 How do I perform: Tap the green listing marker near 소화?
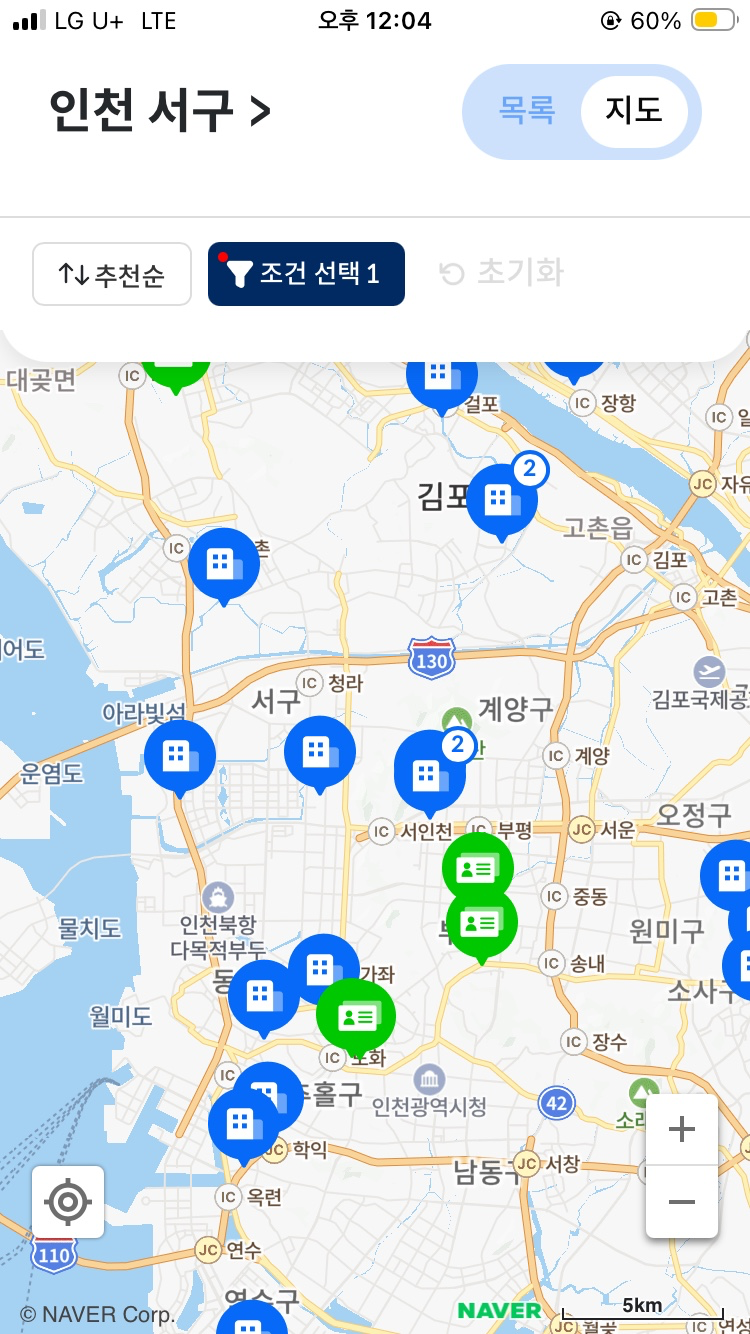[x=356, y=1015]
